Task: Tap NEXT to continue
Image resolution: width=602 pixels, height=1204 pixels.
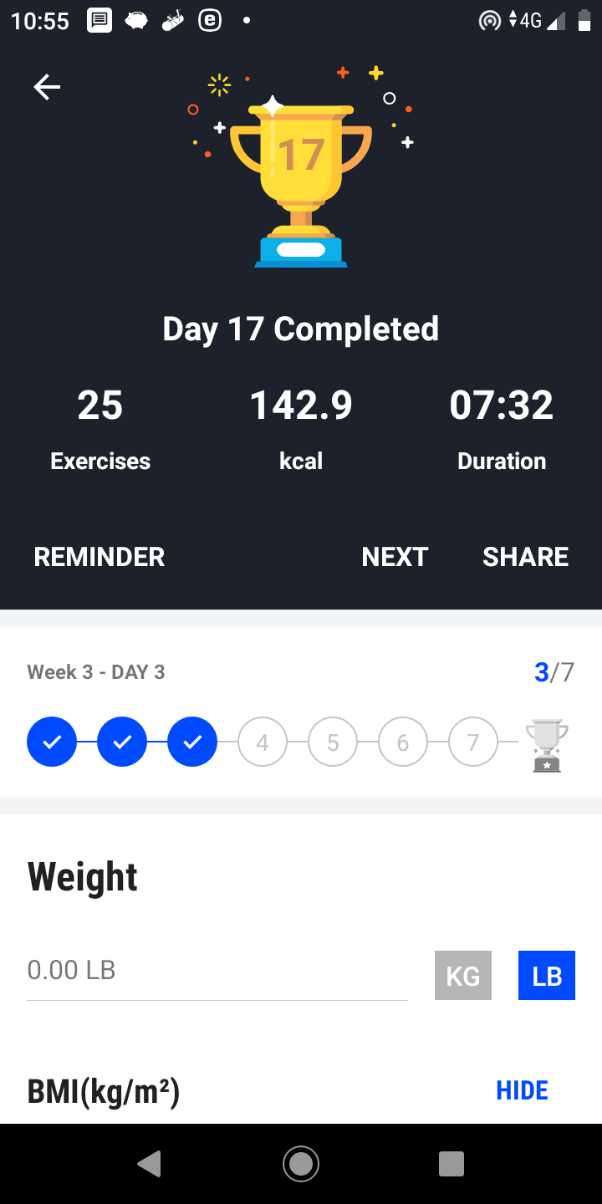Action: (395, 557)
